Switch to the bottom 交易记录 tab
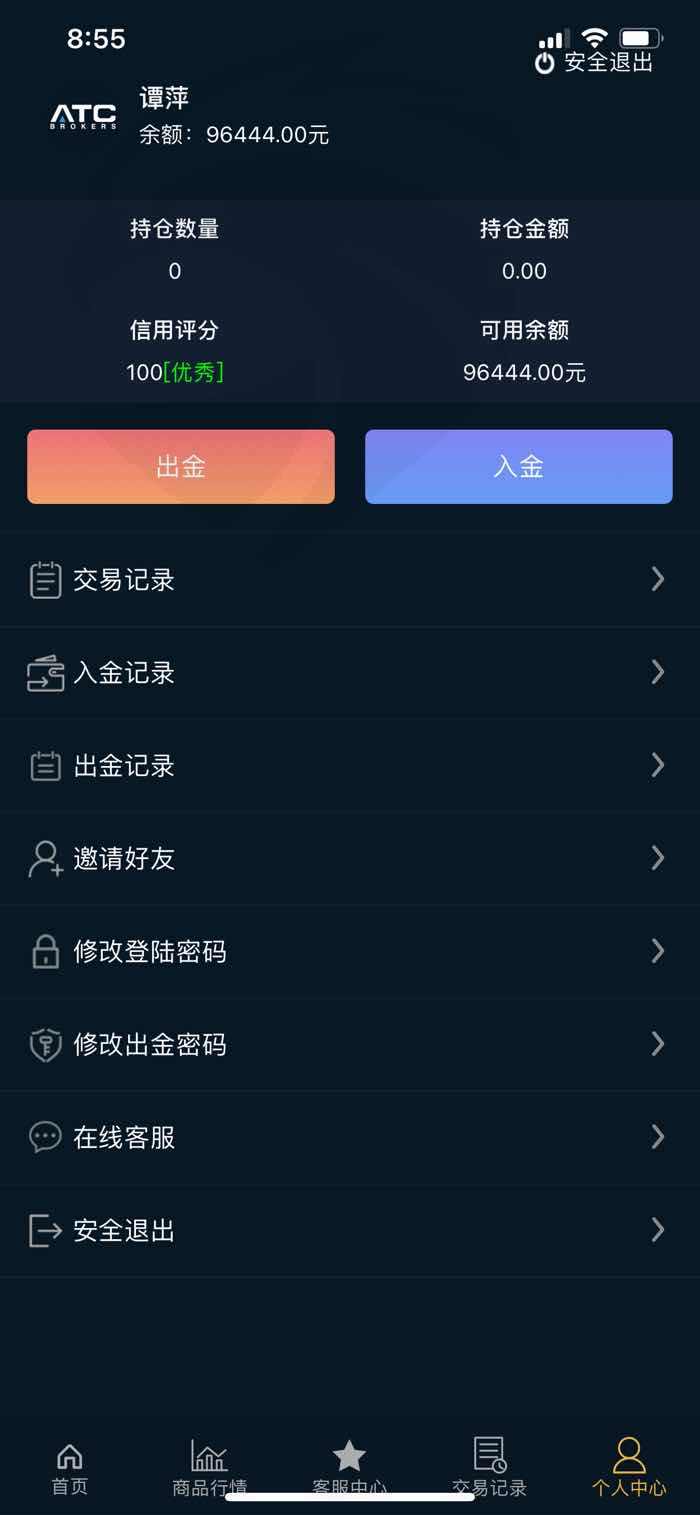Screen dimensions: 700x1515 pos(489,1468)
